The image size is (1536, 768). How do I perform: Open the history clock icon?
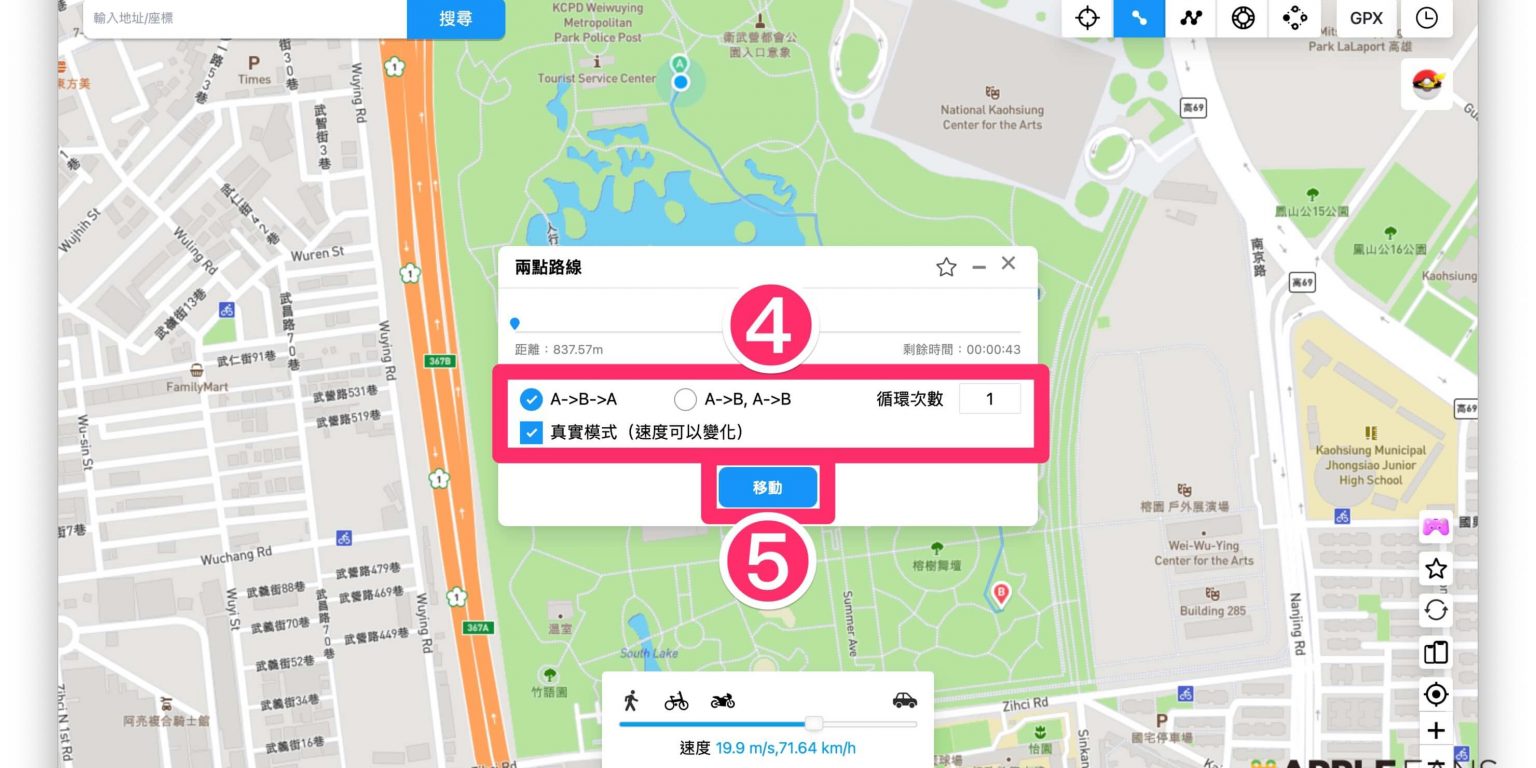coord(1426,18)
